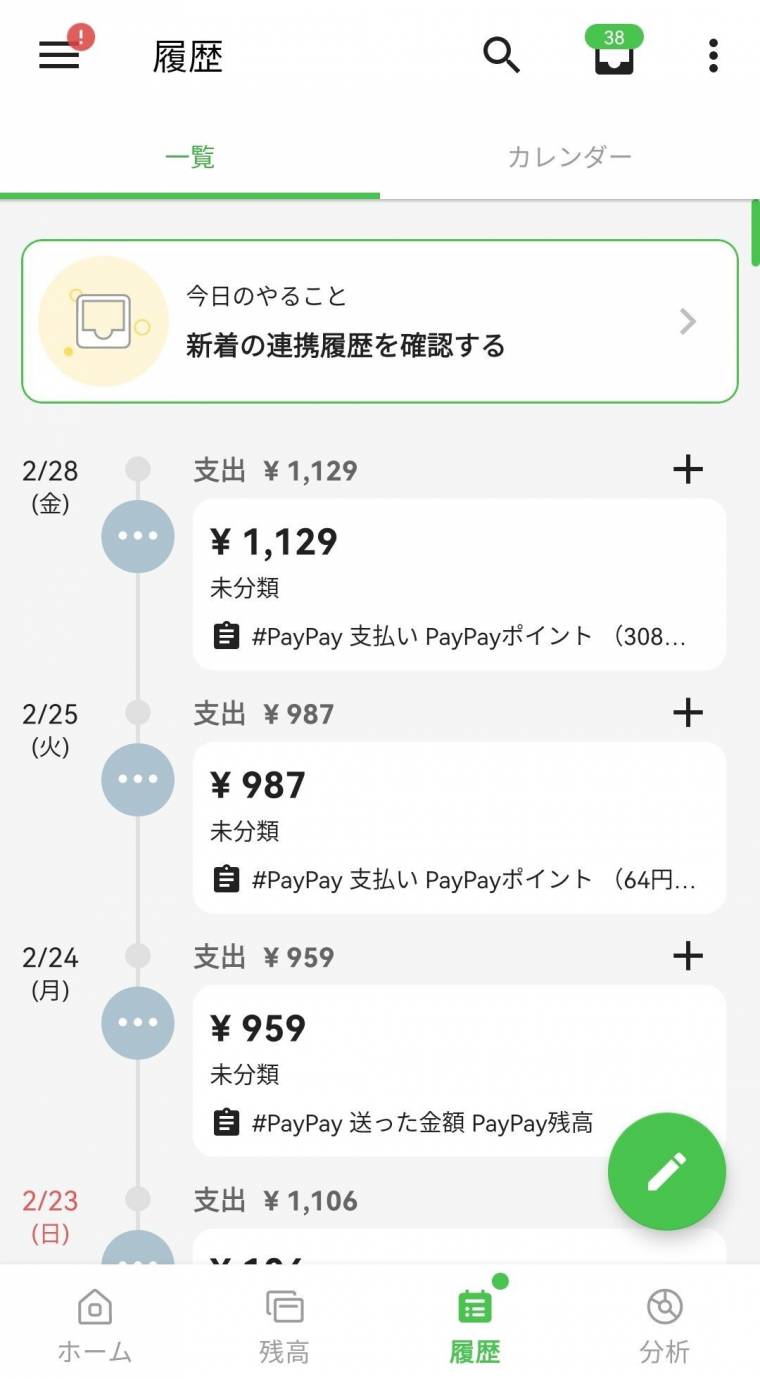Expand the 新着の連携履歴を確認する card chevron
The height and width of the screenshot is (1379, 760).
point(687,320)
